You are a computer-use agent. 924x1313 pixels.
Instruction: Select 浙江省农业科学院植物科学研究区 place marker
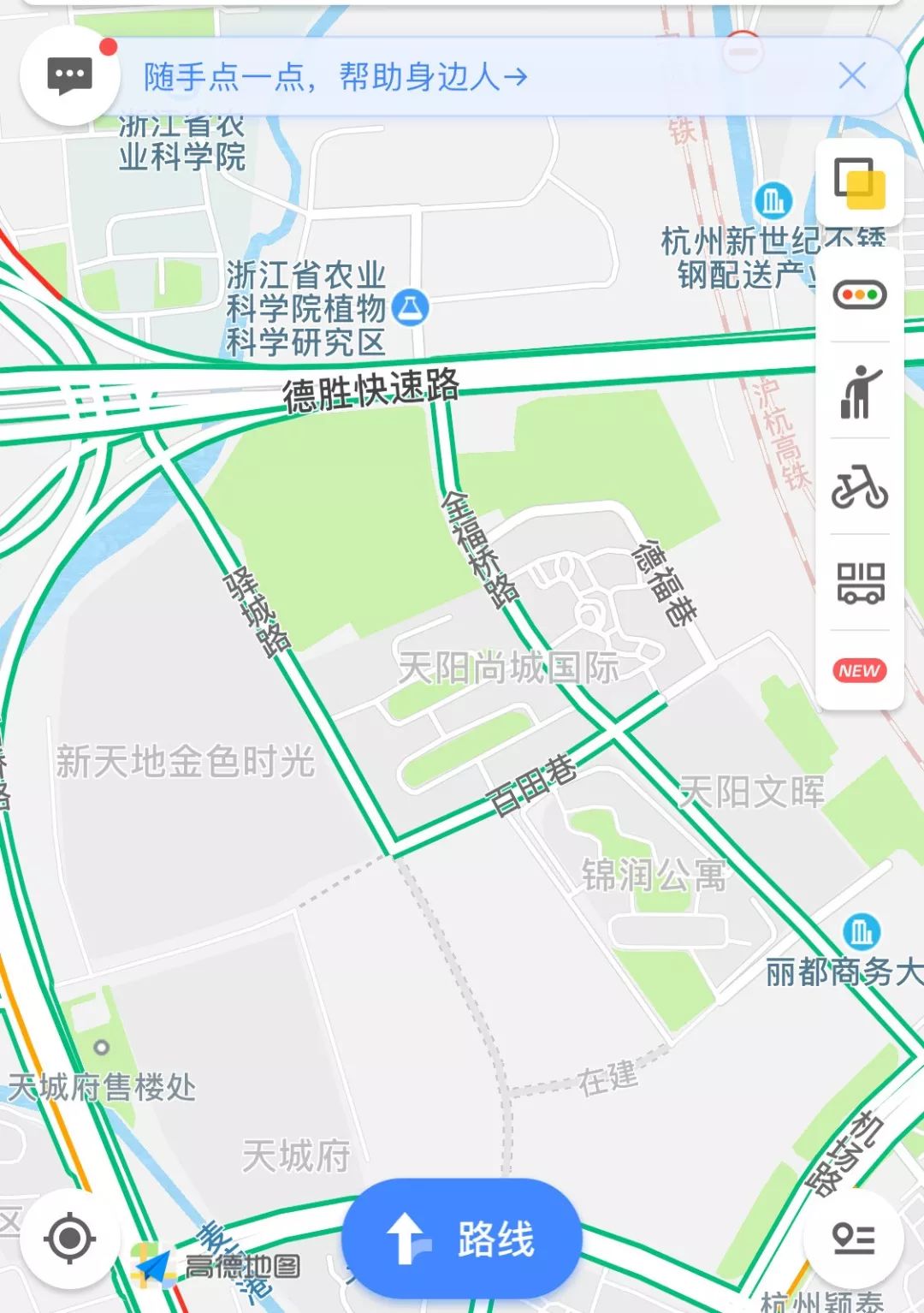[410, 307]
